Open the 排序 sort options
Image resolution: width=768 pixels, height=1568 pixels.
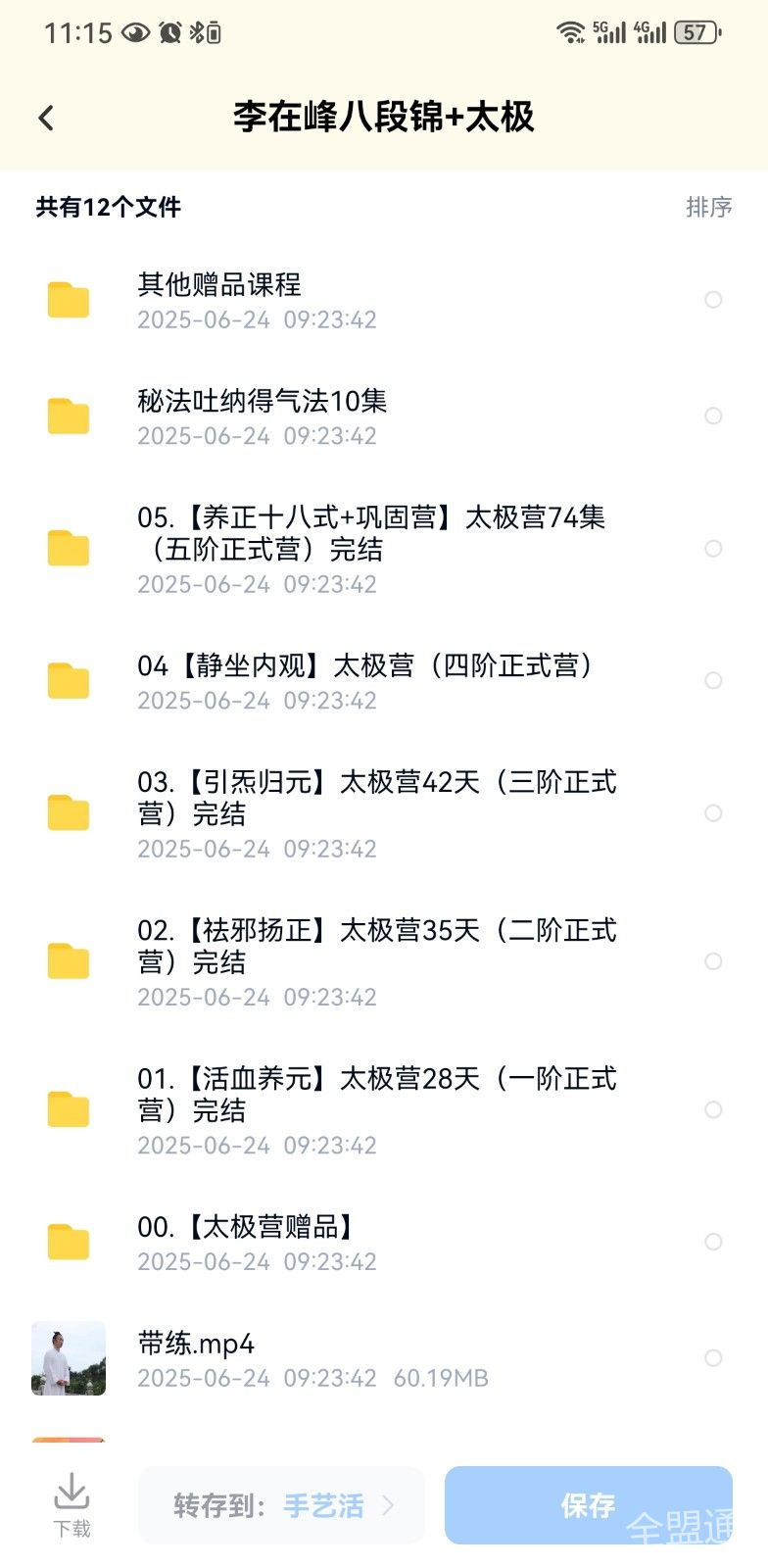point(708,207)
